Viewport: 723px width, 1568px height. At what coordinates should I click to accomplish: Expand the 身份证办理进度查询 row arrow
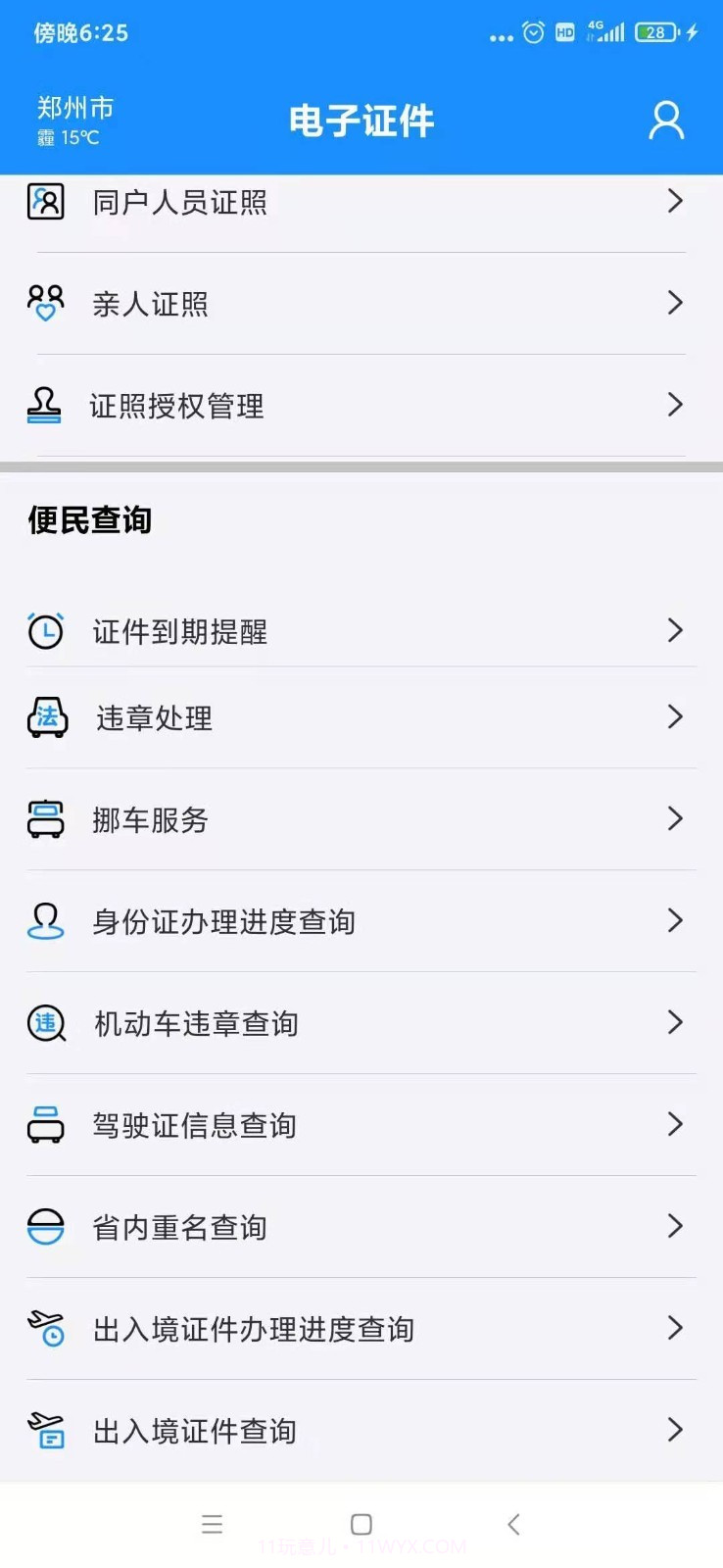(674, 921)
